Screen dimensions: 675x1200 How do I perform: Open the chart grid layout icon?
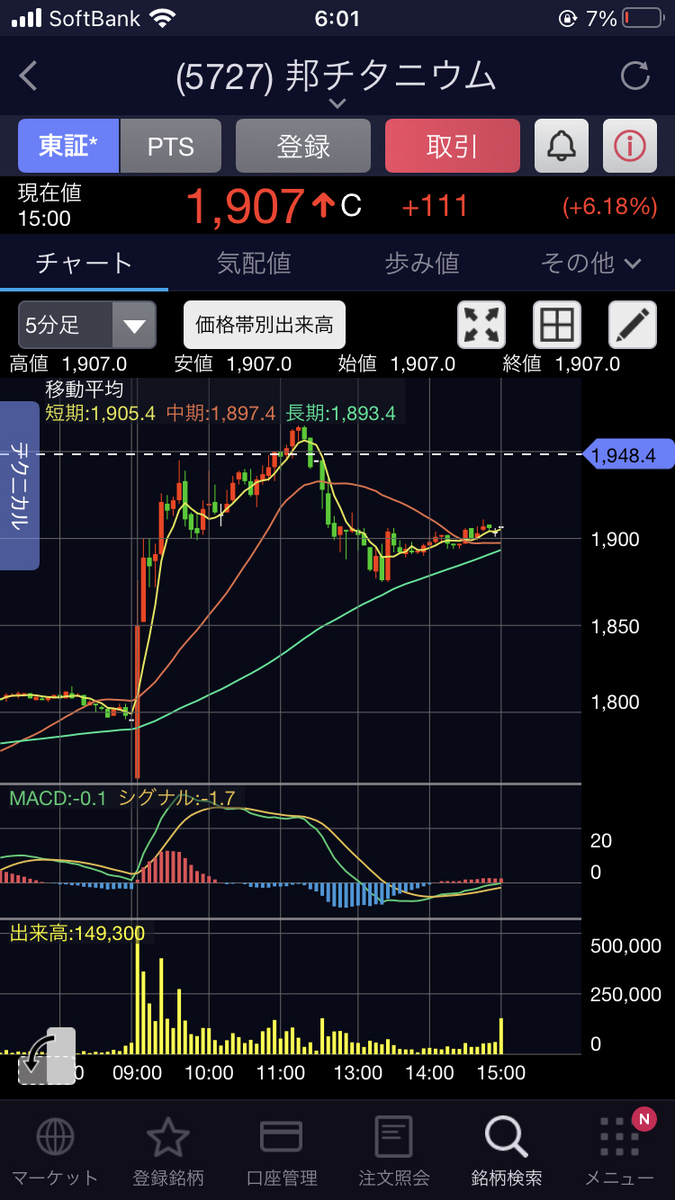tap(557, 325)
